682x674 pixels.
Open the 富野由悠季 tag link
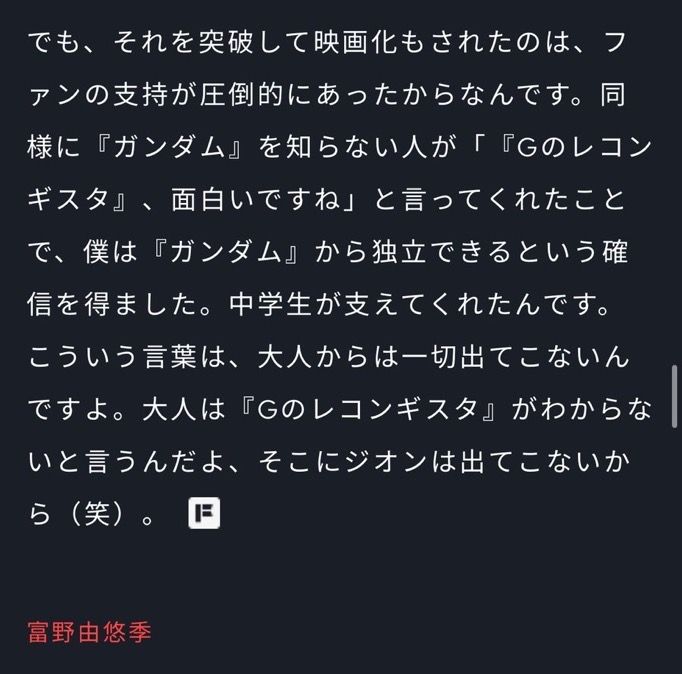(91, 632)
